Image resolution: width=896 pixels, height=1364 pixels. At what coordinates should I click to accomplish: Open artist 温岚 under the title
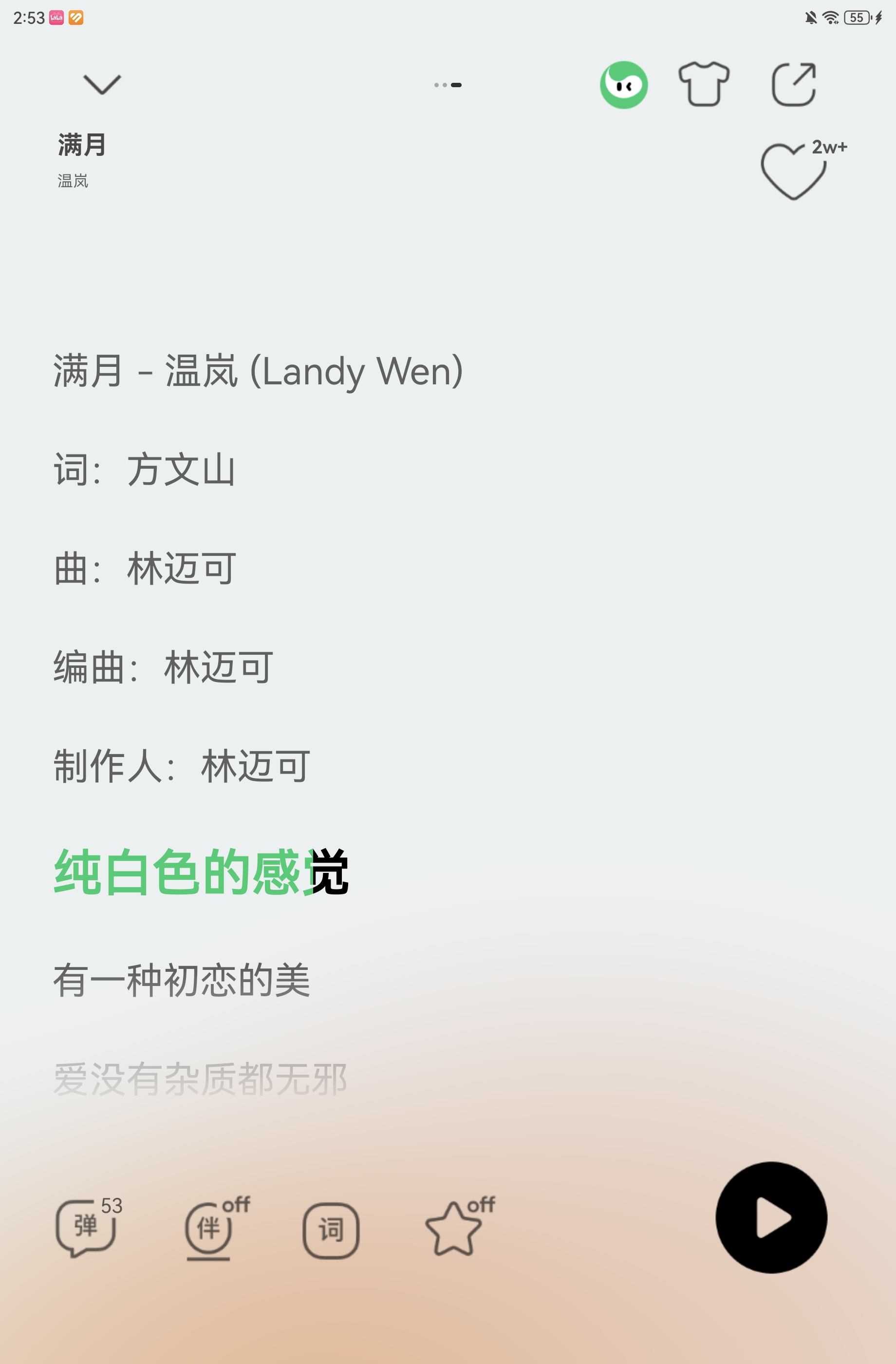coord(73,181)
